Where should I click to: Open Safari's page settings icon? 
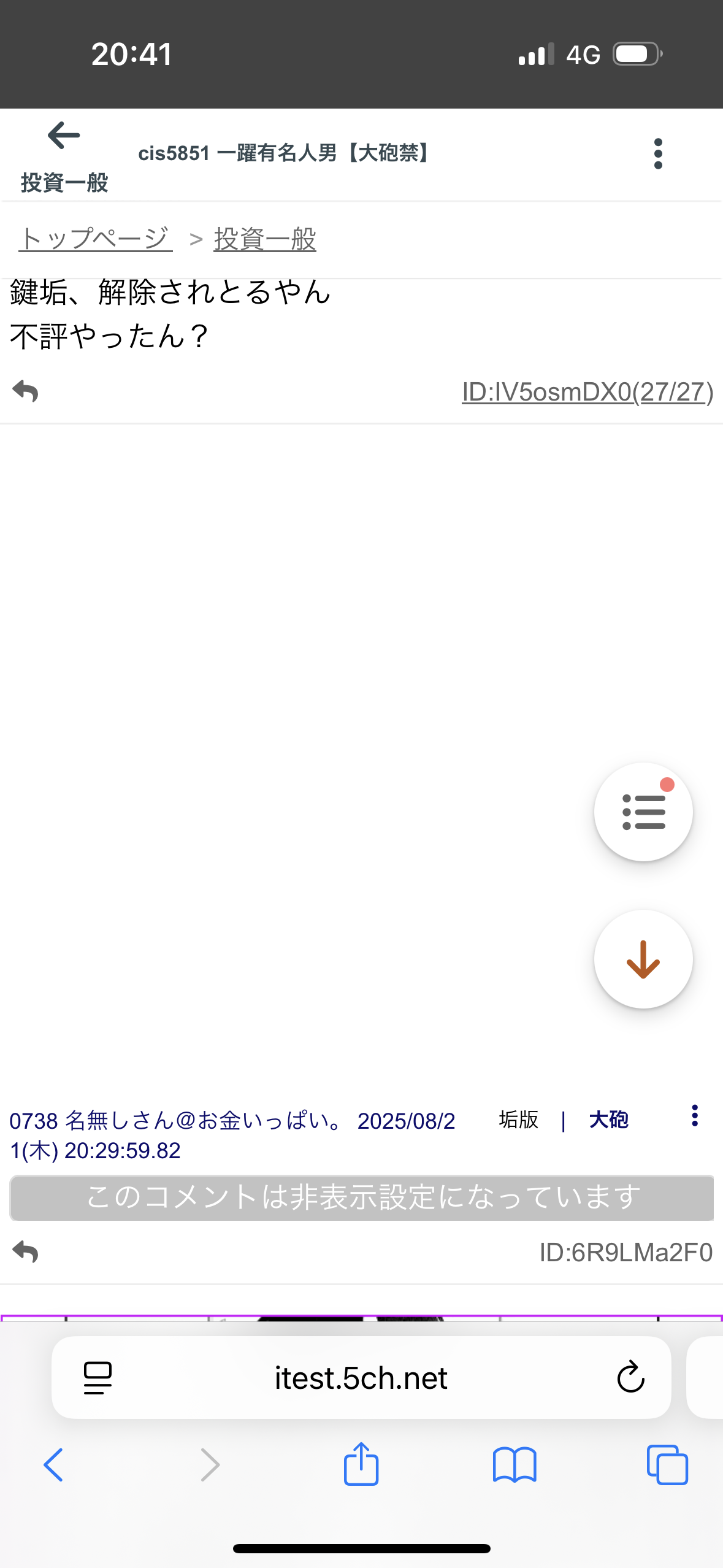(x=98, y=1378)
